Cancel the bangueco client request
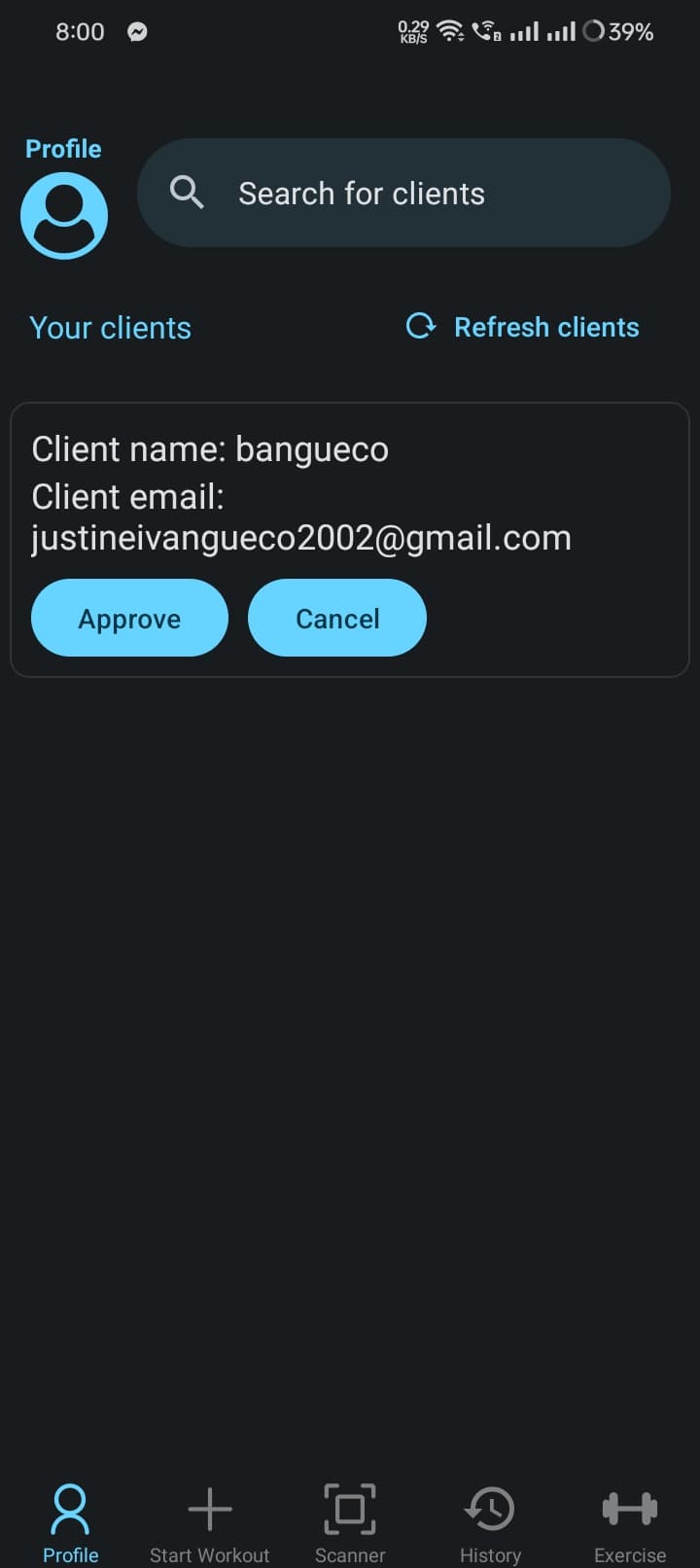The image size is (700, 1568). point(337,618)
